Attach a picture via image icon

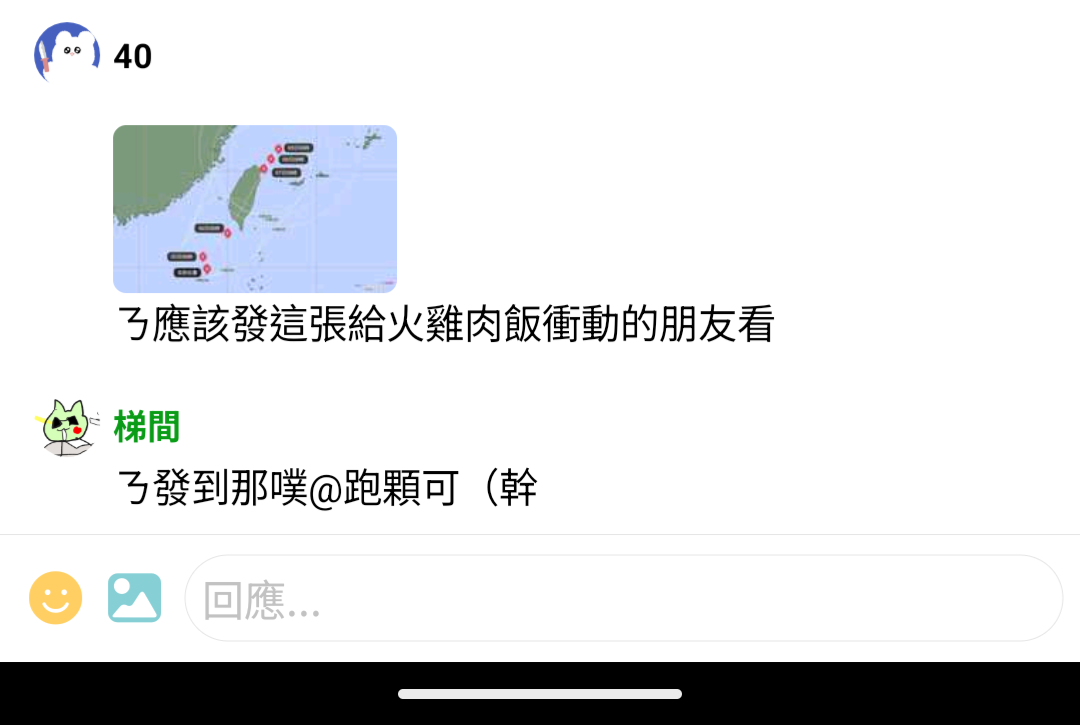(x=134, y=598)
